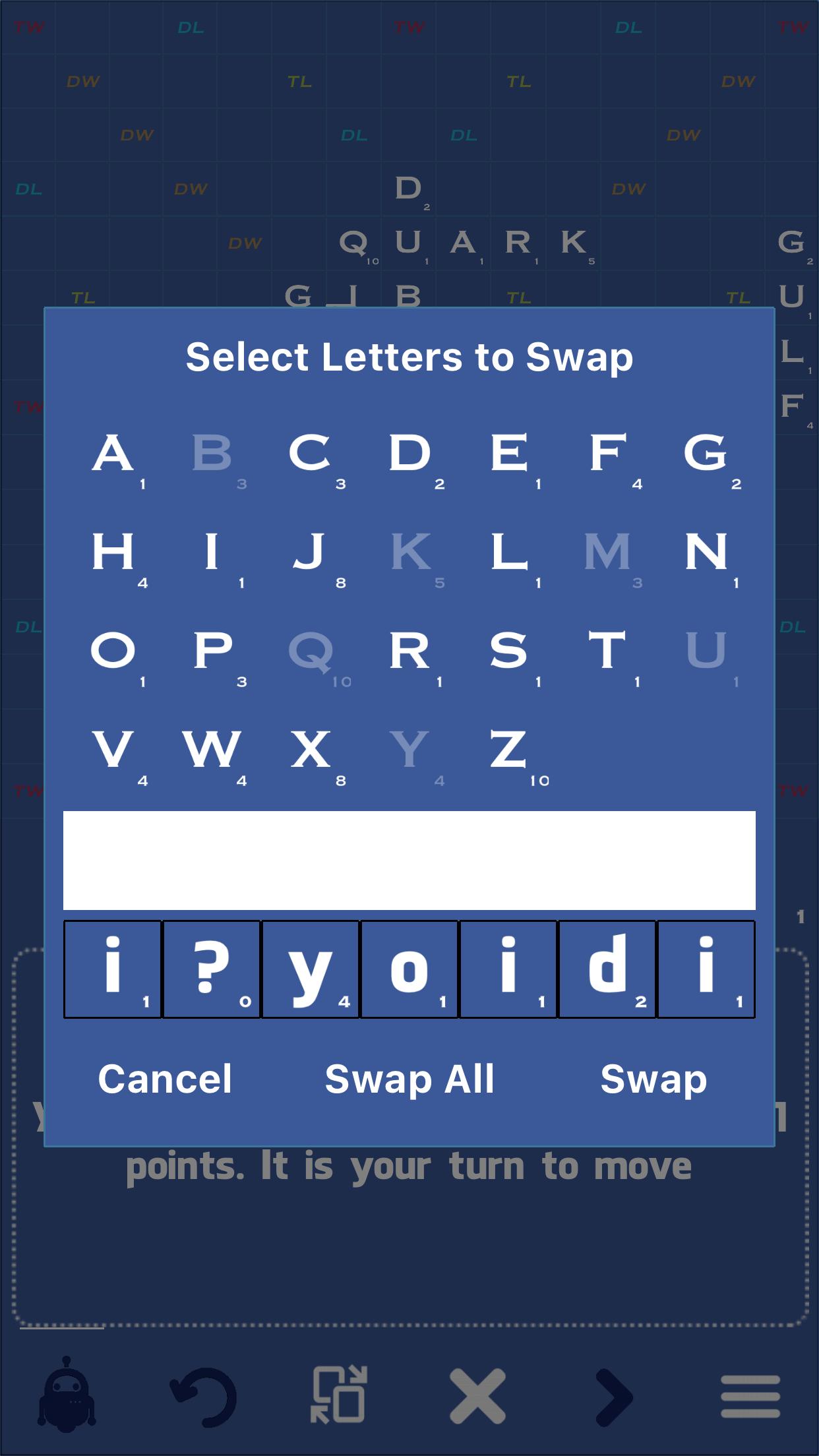Screen dimensions: 819x1456
Task: Select the y tile in the rack
Action: point(311,969)
